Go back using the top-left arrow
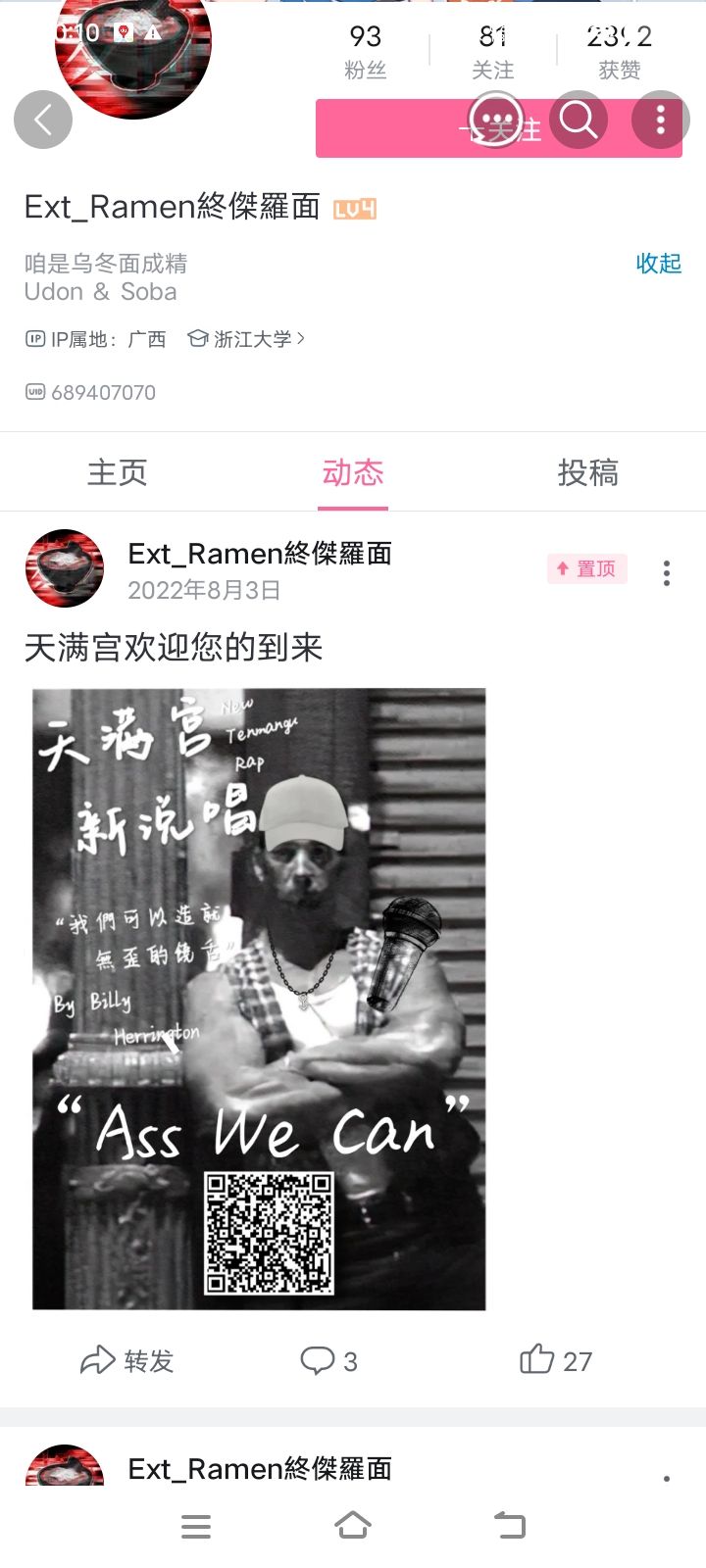Viewport: 706px width, 1568px height. click(43, 120)
